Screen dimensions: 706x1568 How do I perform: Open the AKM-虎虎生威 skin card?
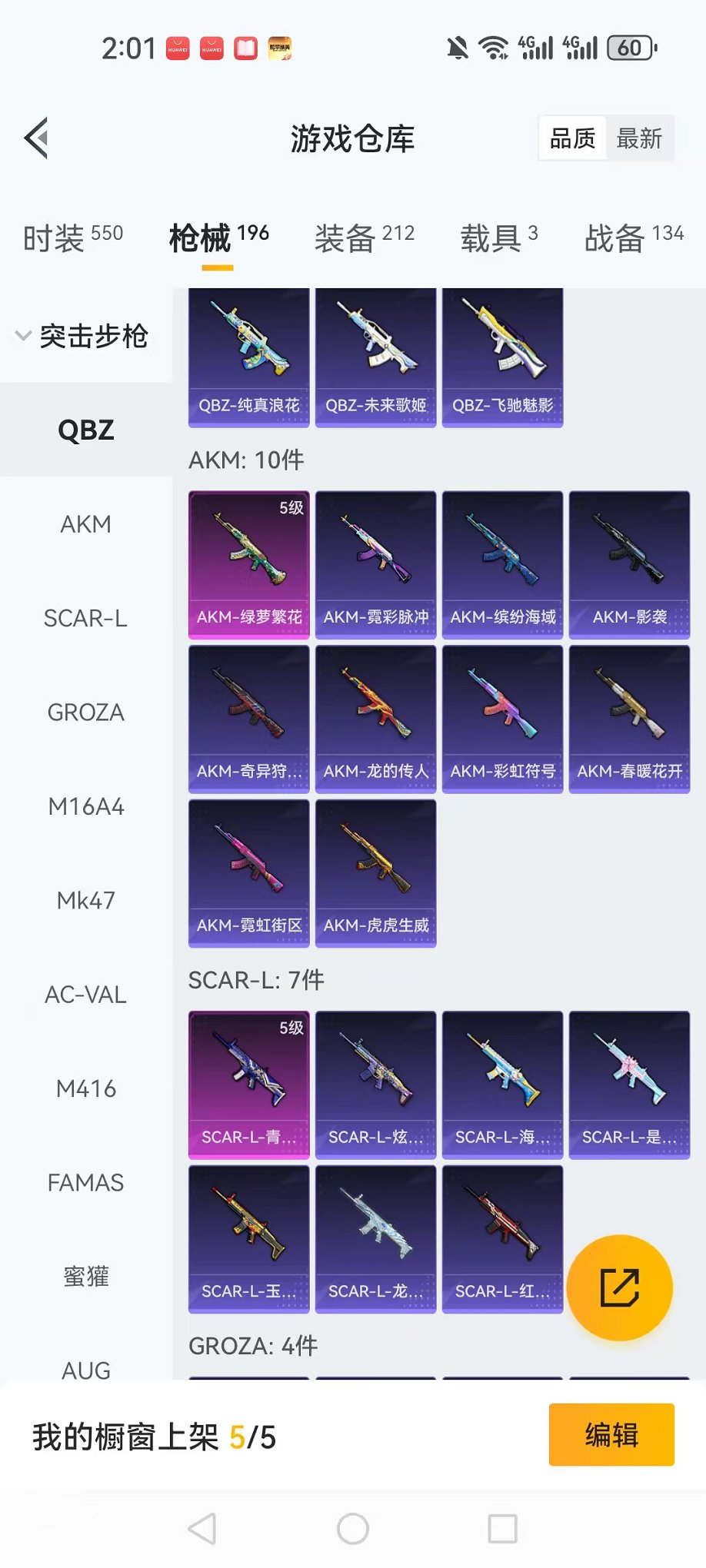(x=375, y=873)
